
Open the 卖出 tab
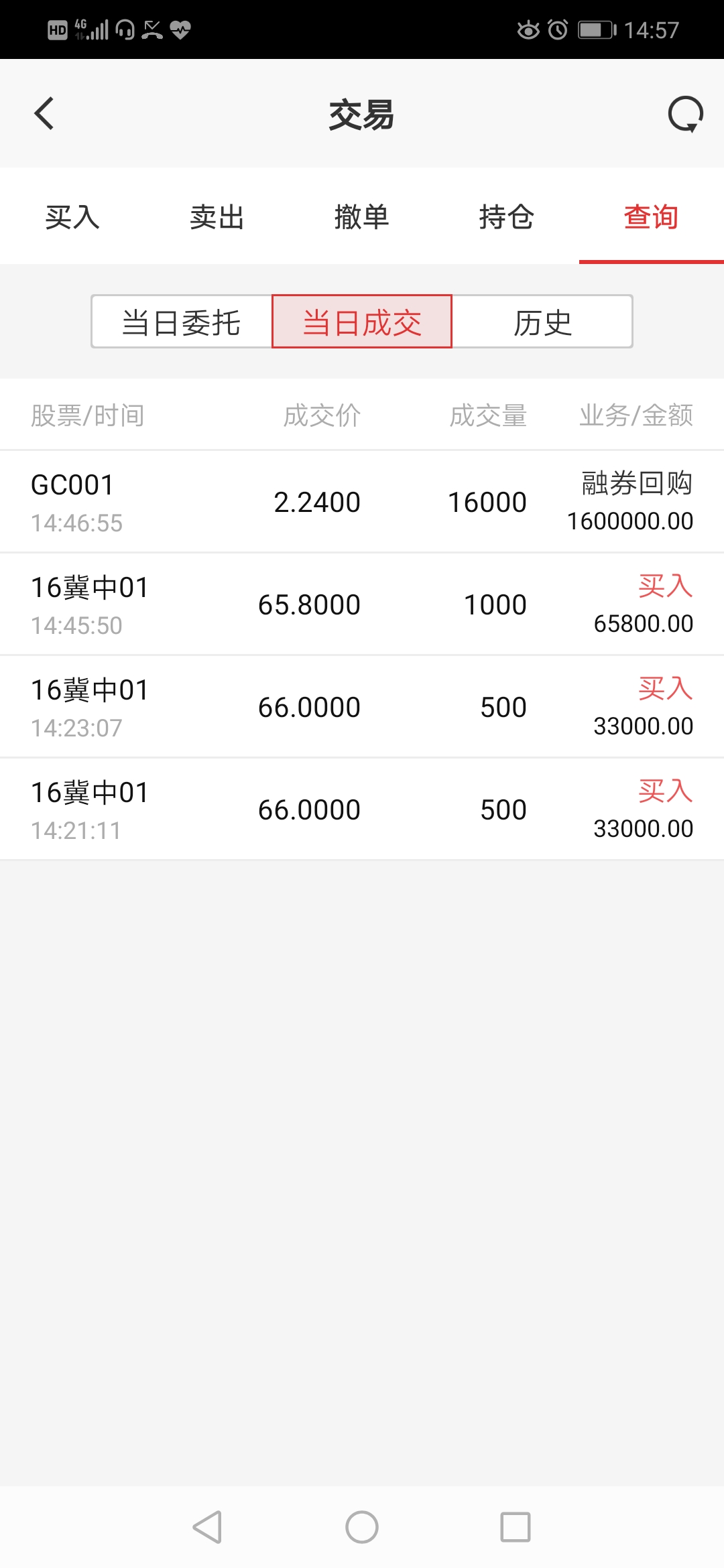point(217,217)
